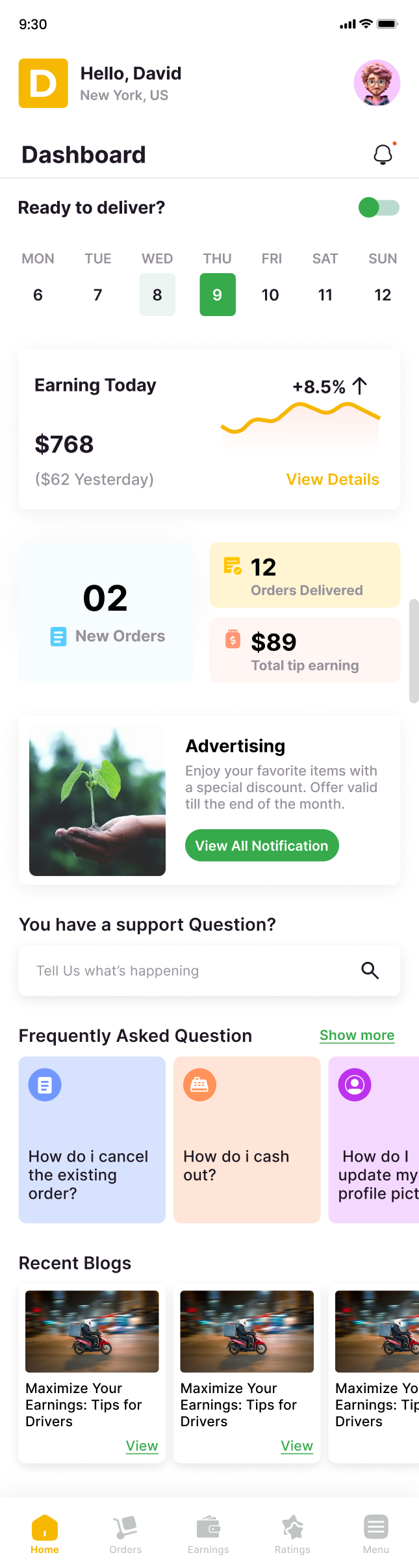Toggle the Ready to deliver switch
This screenshot has width=419, height=1568.
pos(379,207)
